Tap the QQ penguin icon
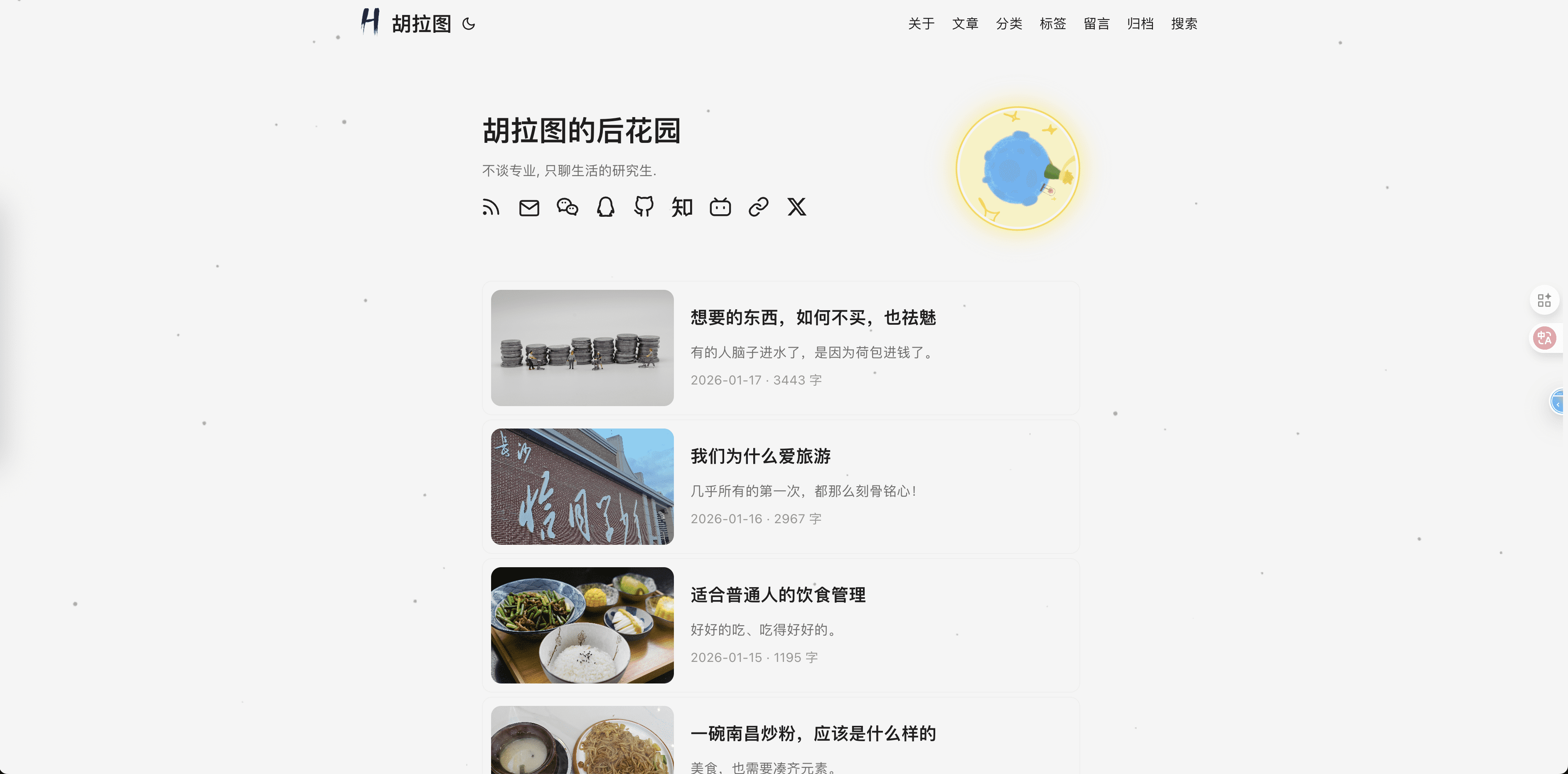The image size is (1568, 774). click(x=606, y=208)
